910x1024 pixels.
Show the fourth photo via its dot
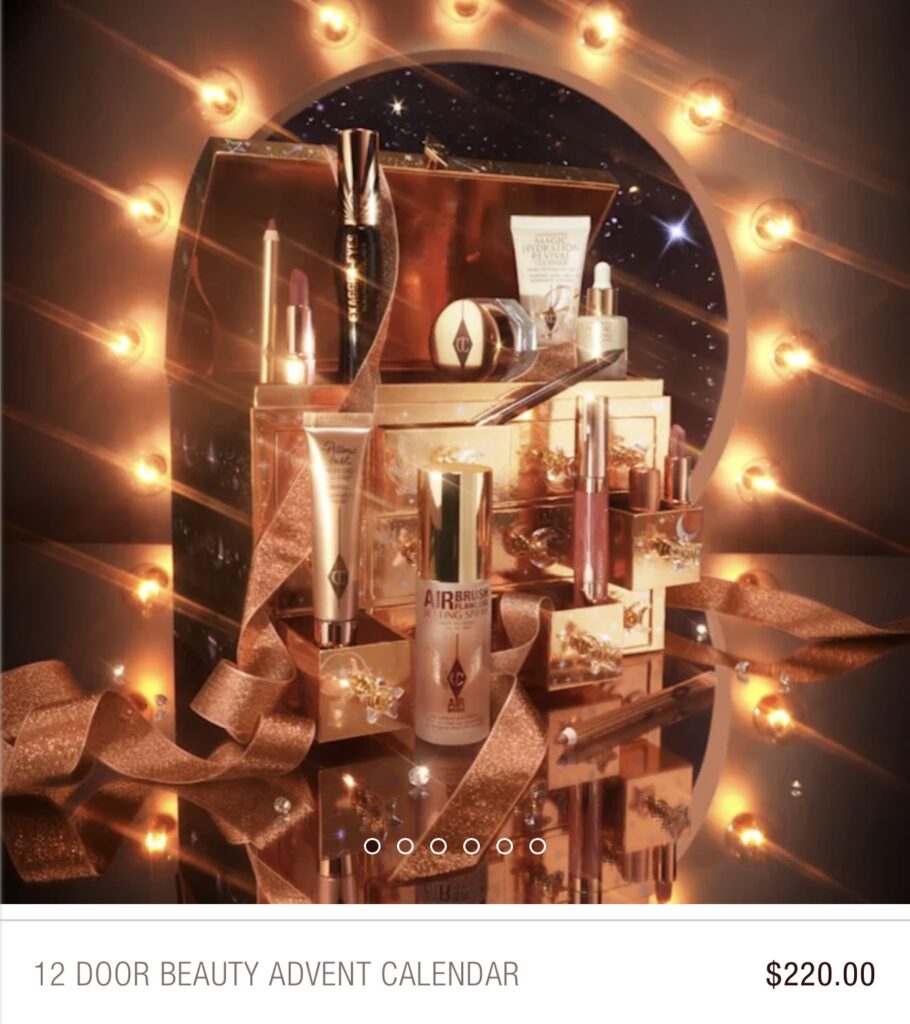click(471, 846)
